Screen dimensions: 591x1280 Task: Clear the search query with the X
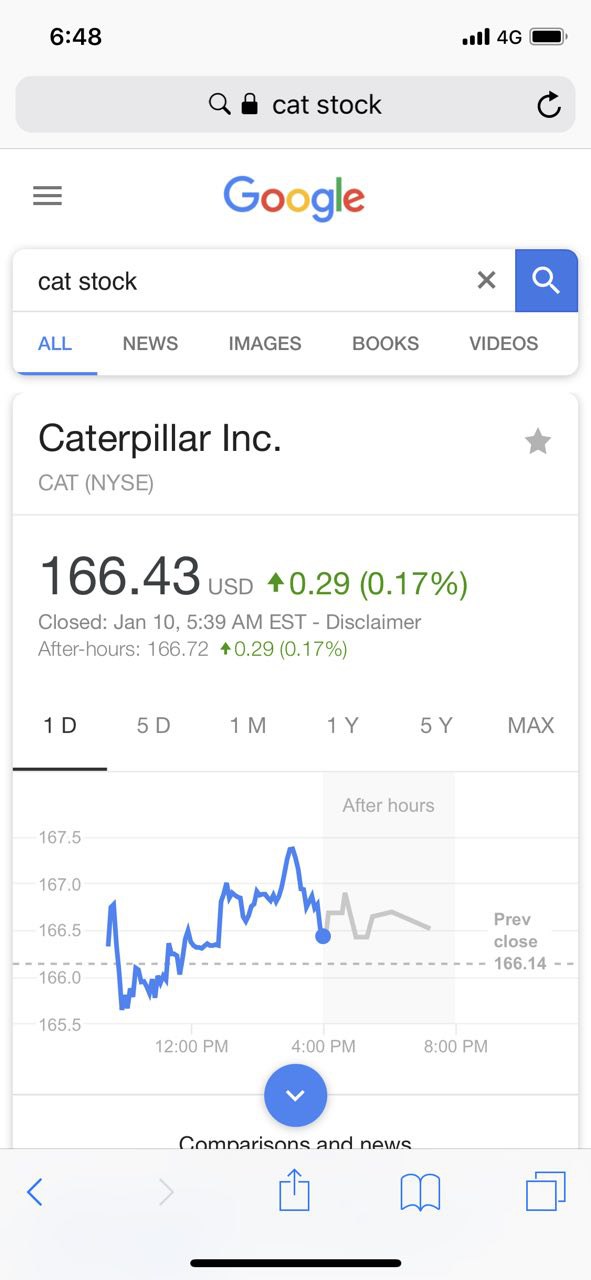tap(486, 281)
